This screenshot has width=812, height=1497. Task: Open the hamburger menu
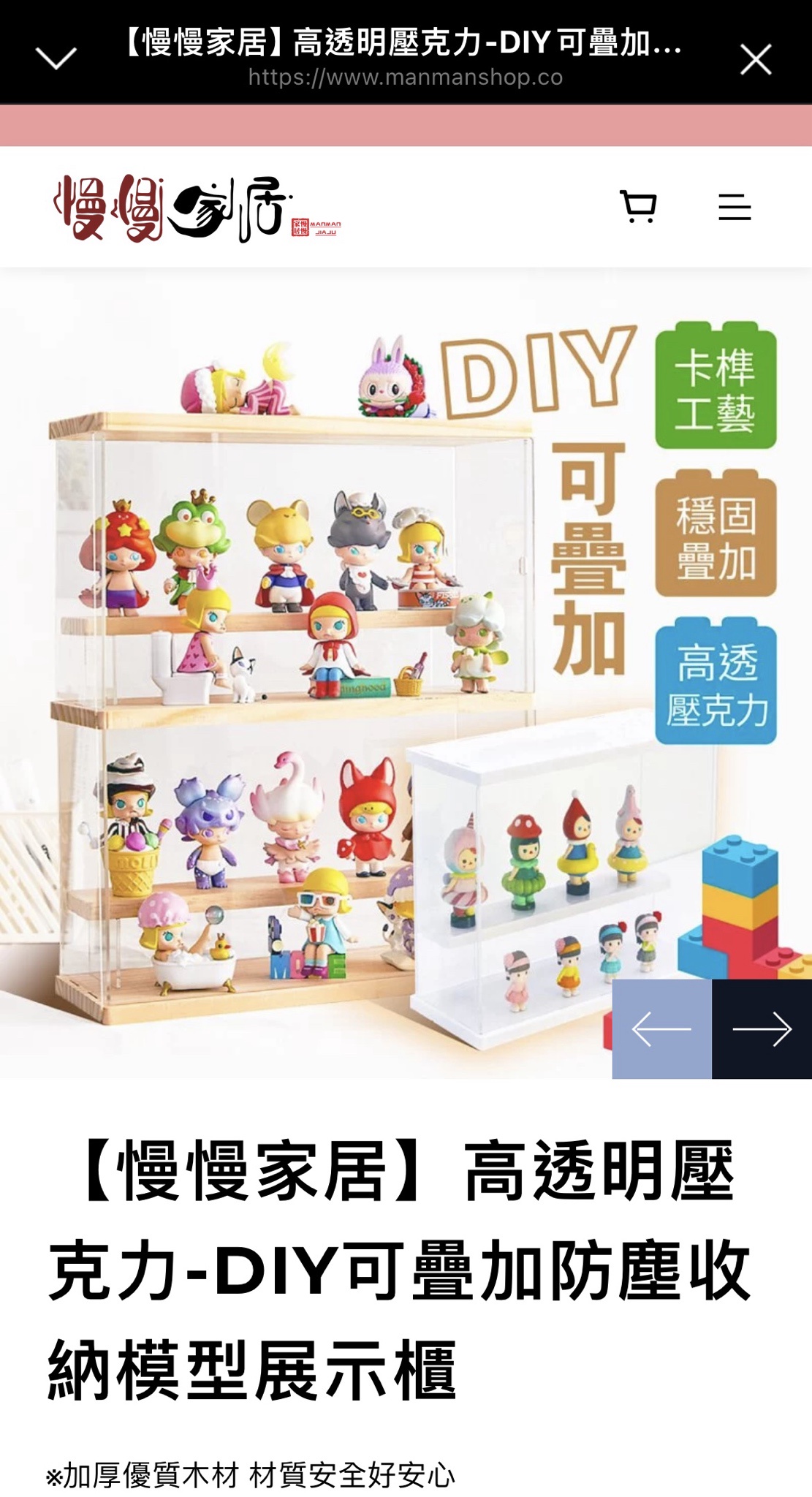(734, 208)
